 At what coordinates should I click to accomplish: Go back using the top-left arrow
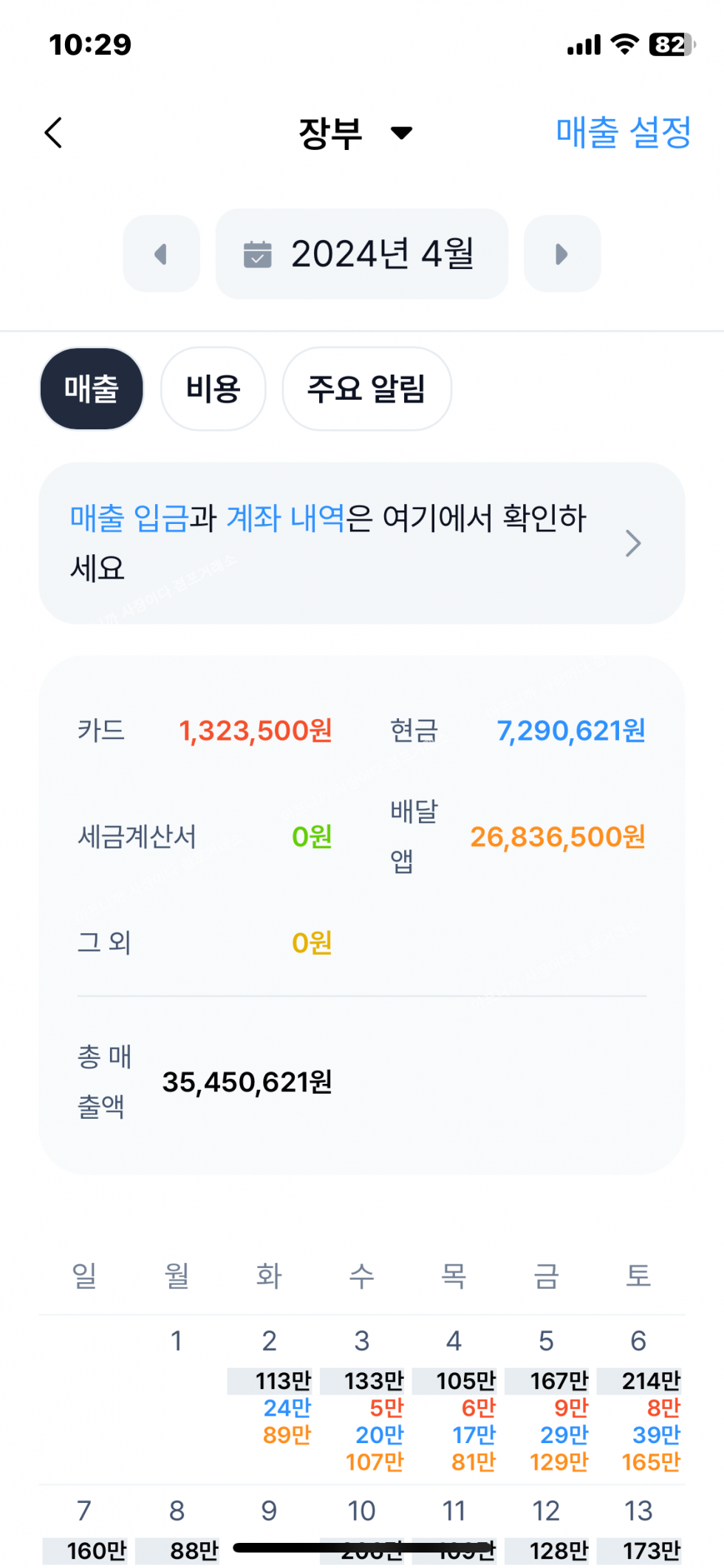point(53,133)
